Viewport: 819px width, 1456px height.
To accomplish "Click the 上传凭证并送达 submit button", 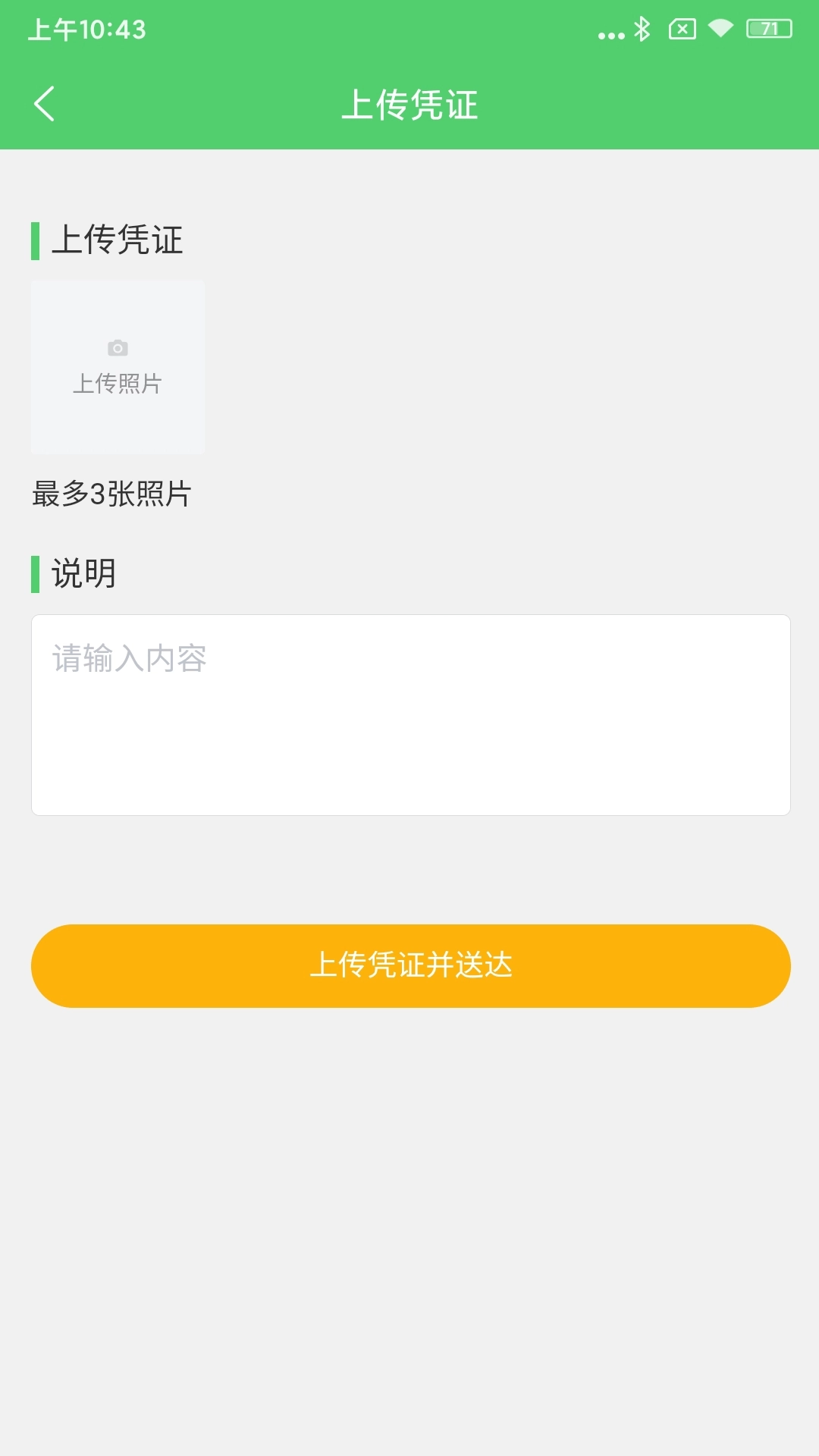I will point(409,965).
